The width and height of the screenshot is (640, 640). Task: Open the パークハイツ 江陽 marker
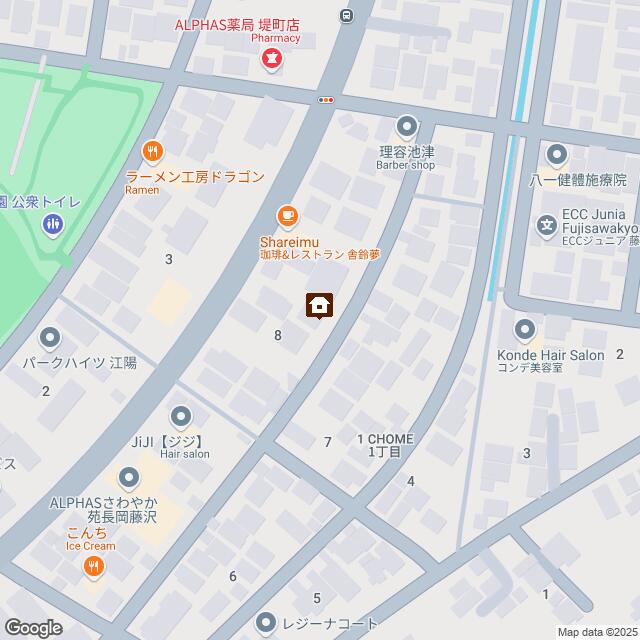pyautogui.click(x=49, y=337)
